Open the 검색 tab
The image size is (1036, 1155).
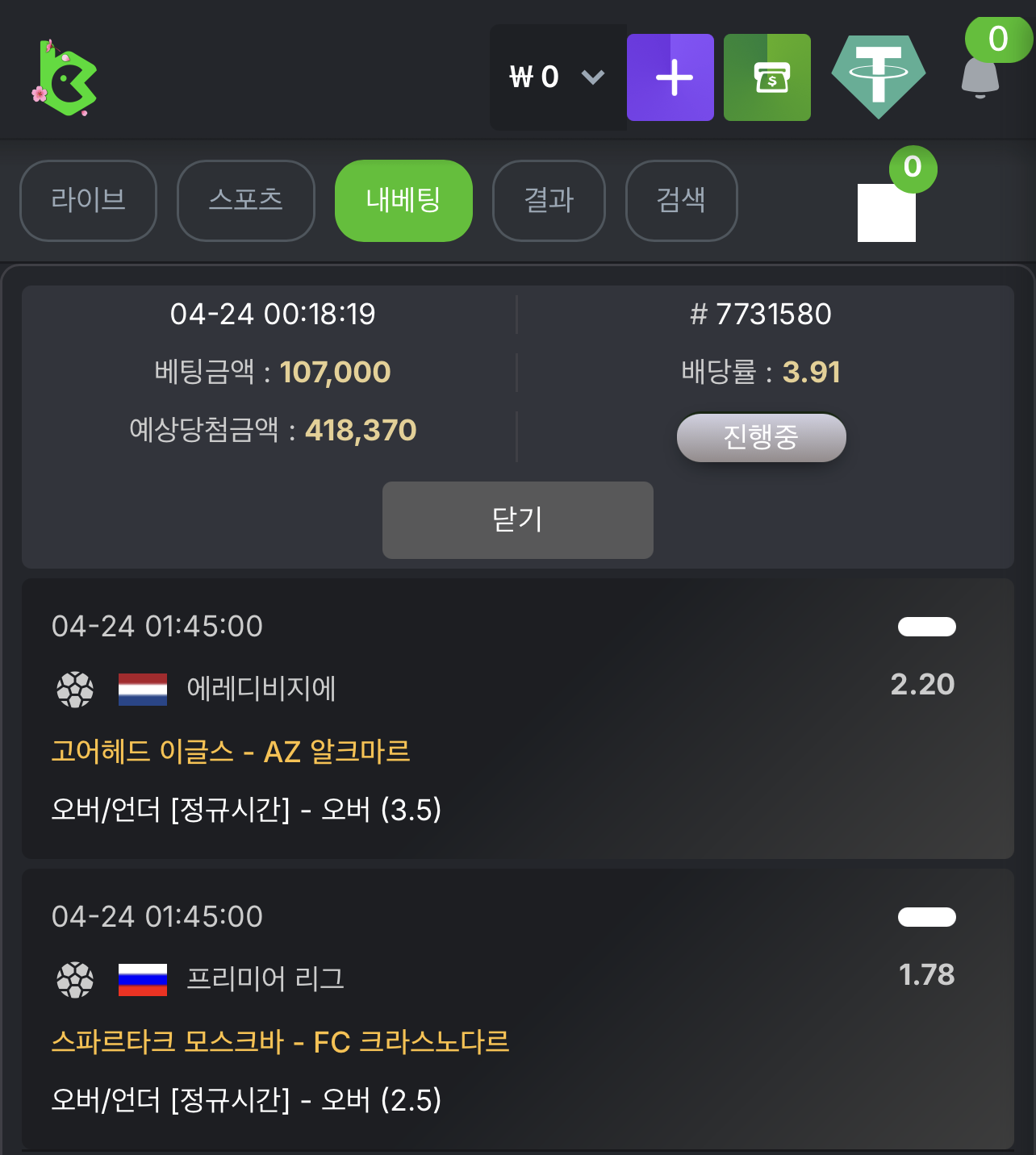tap(681, 200)
